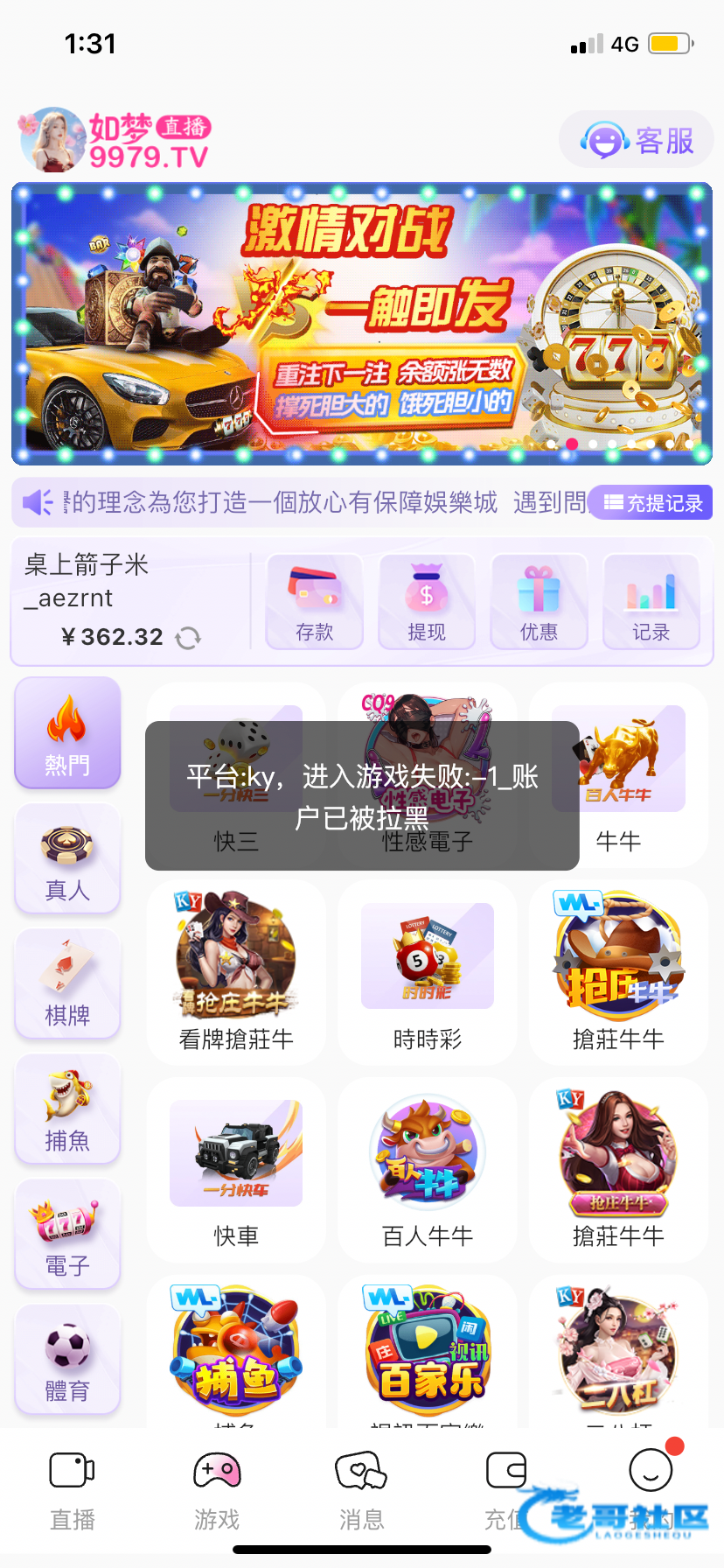This screenshot has height=1568, width=724.
Task: Switch to the 消息 tab
Action: point(361,1490)
